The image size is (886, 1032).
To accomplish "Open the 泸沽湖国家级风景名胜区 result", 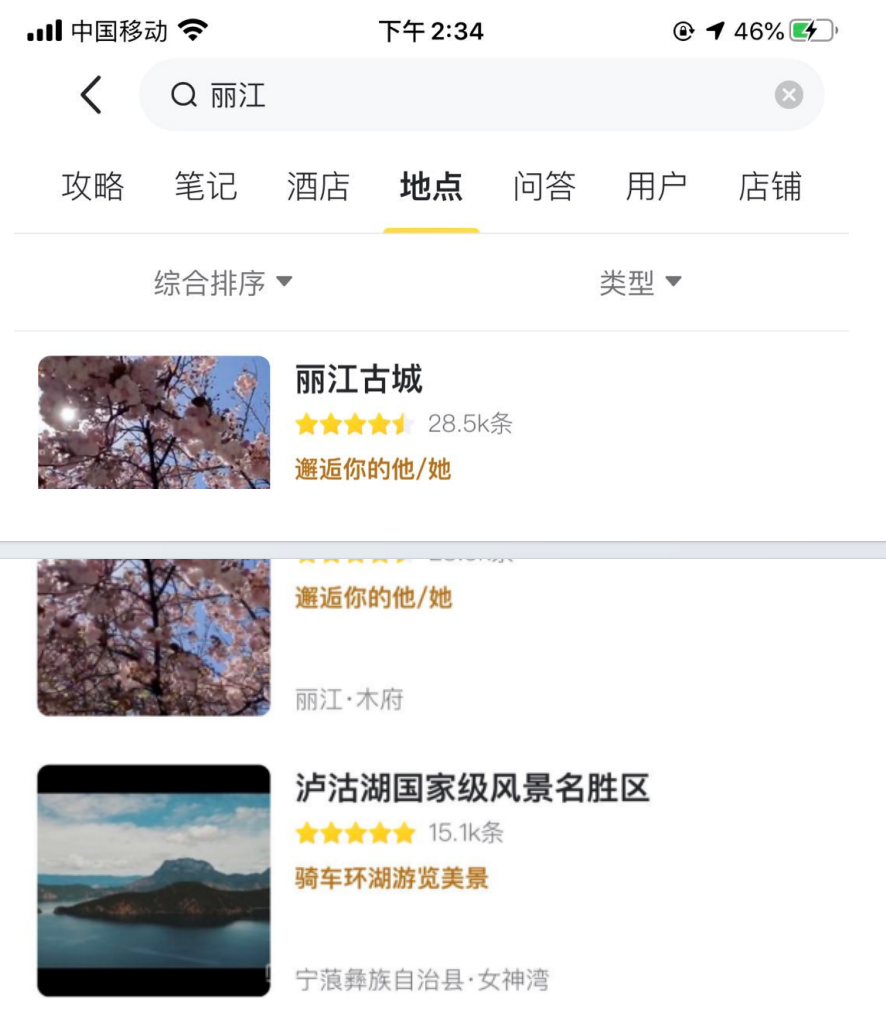I will [472, 788].
